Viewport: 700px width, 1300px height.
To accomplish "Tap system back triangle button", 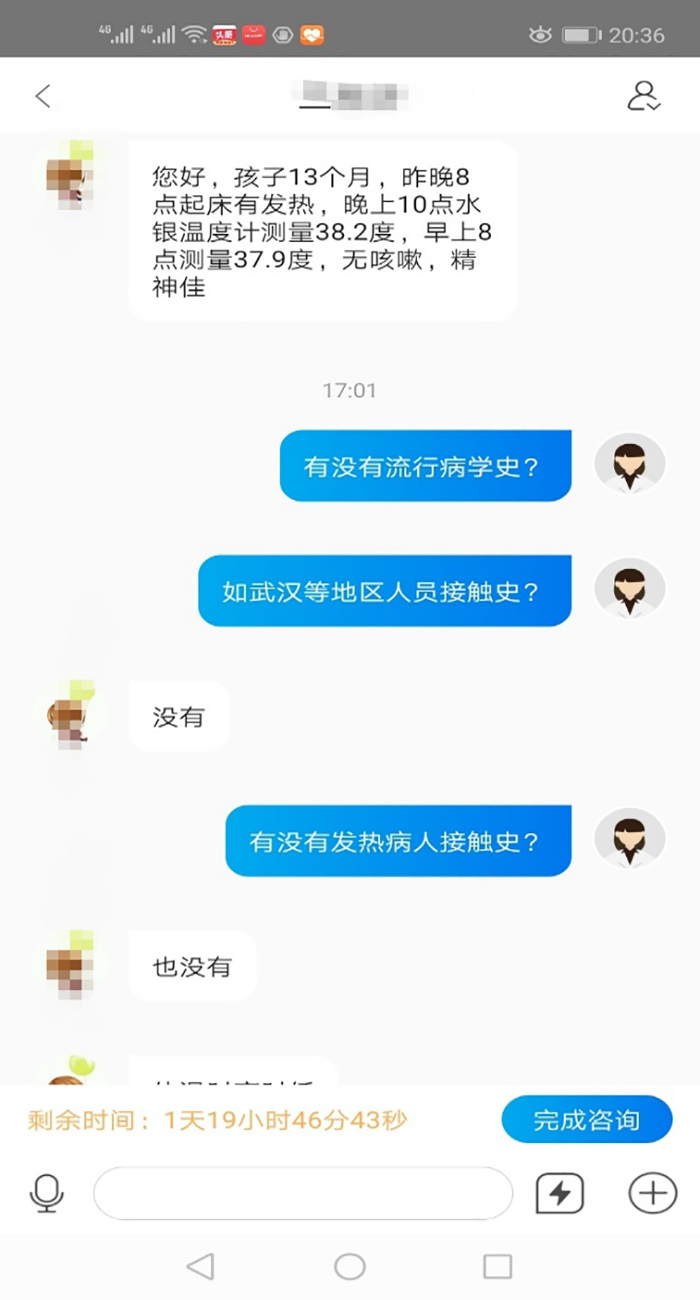I will click(200, 1267).
